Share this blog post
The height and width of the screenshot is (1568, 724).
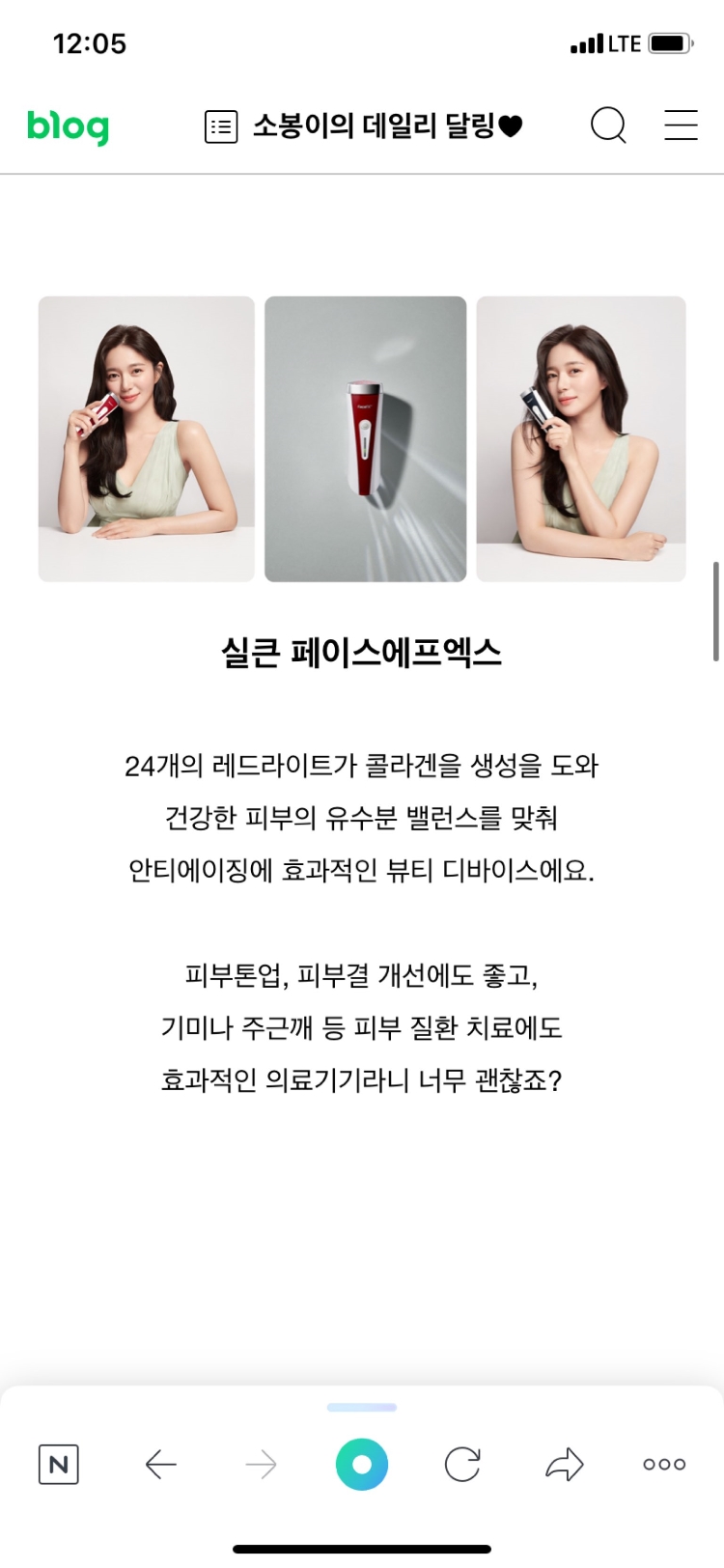pos(565,1465)
